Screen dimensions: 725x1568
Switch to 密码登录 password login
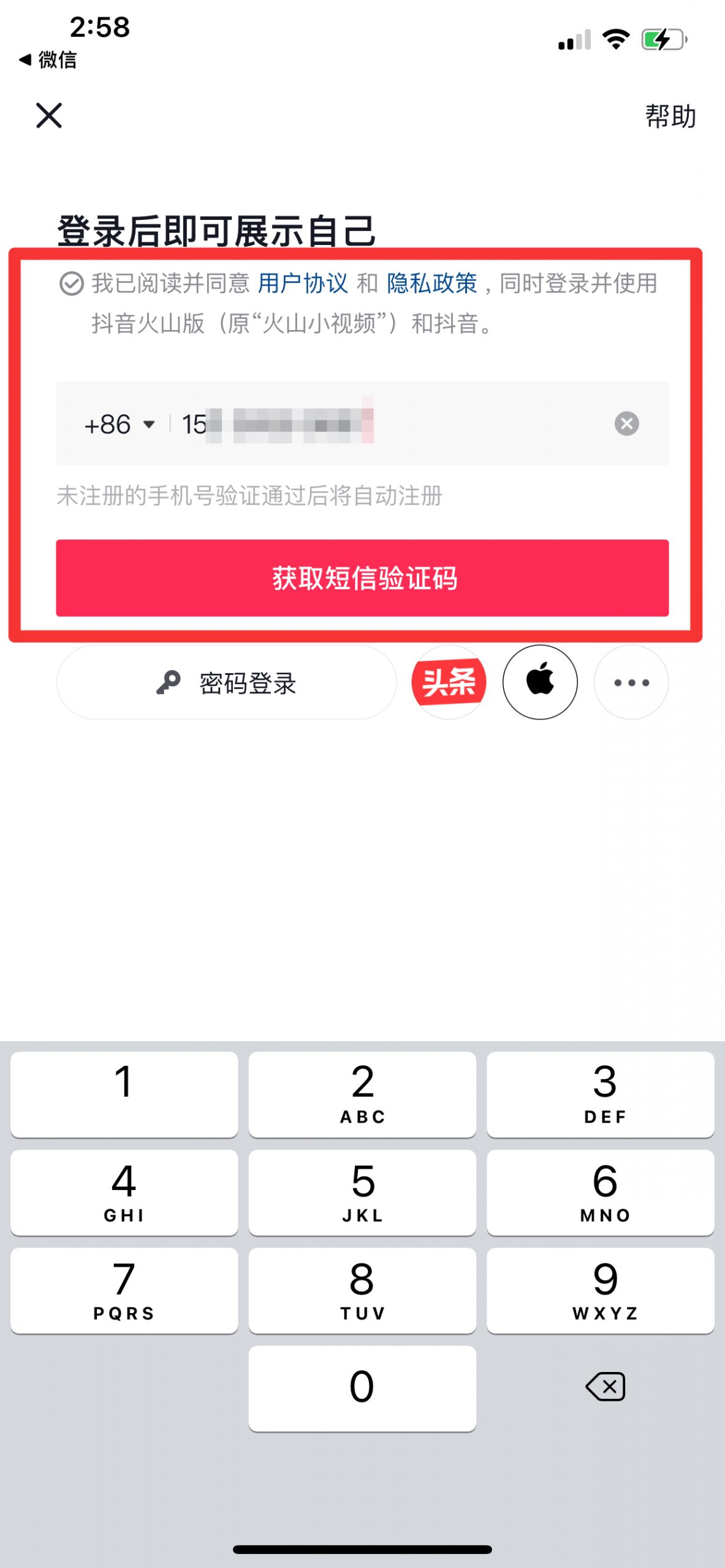click(x=227, y=682)
